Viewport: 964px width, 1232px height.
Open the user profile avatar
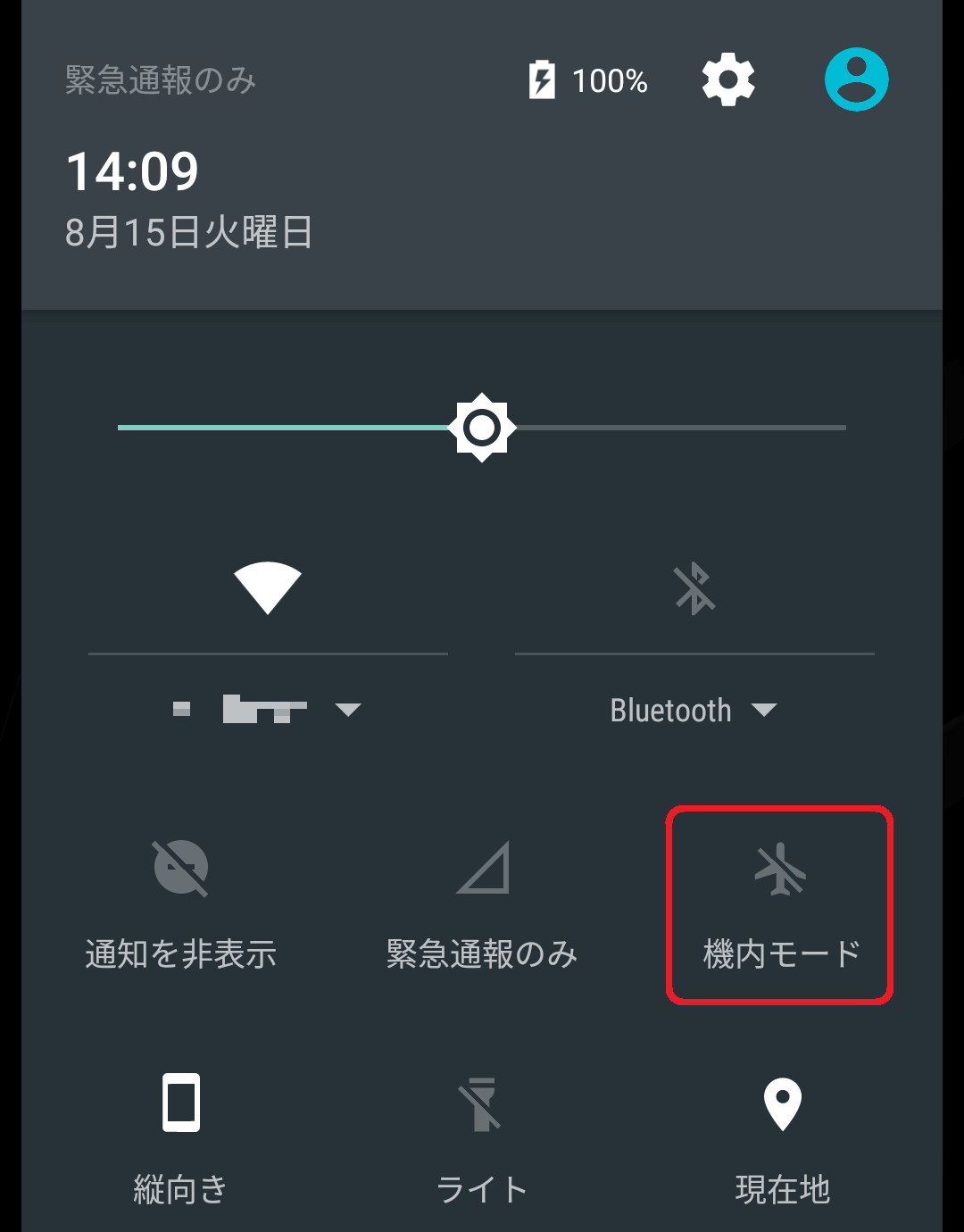click(x=855, y=79)
